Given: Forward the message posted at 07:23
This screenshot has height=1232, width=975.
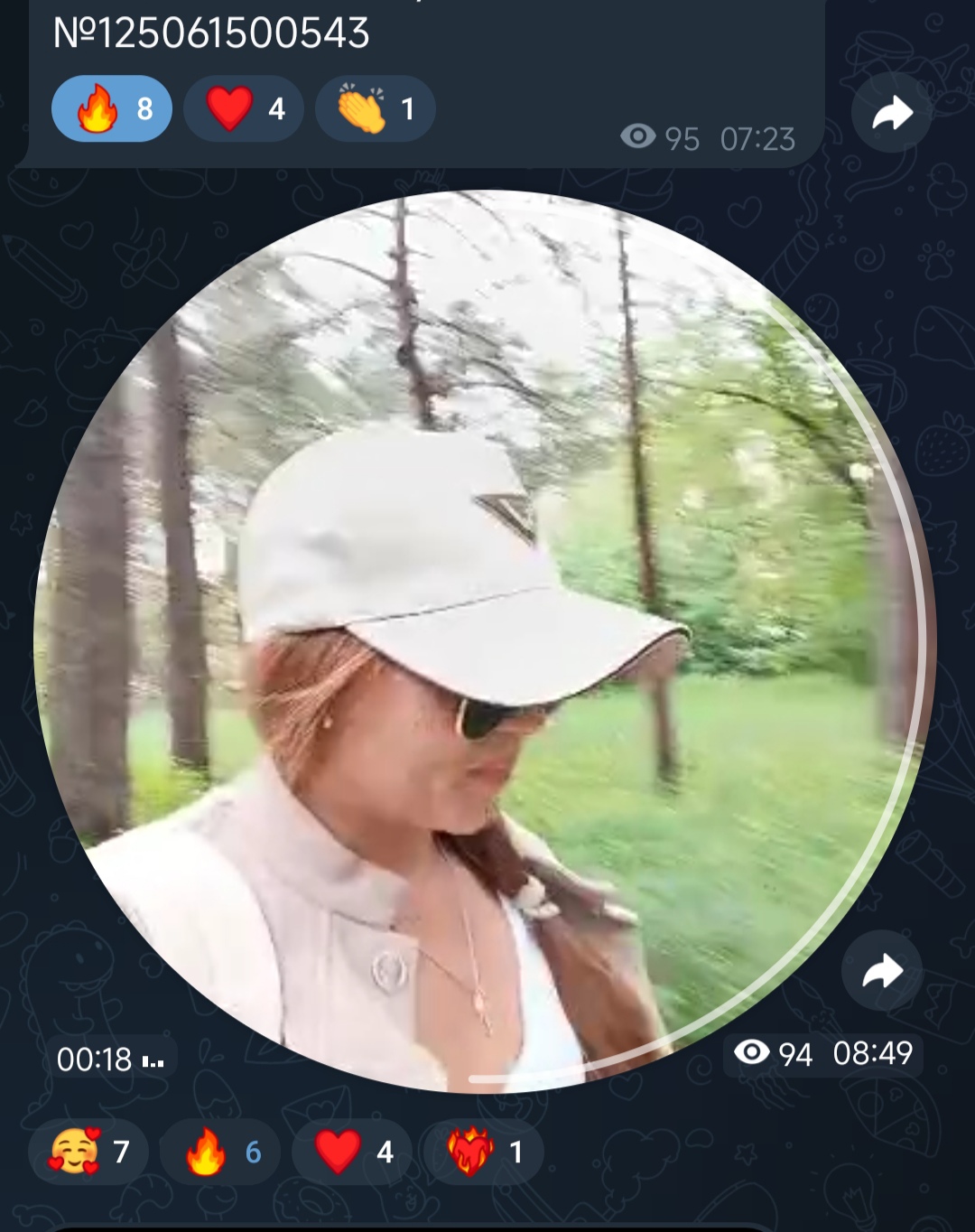Looking at the screenshot, I should click(891, 114).
